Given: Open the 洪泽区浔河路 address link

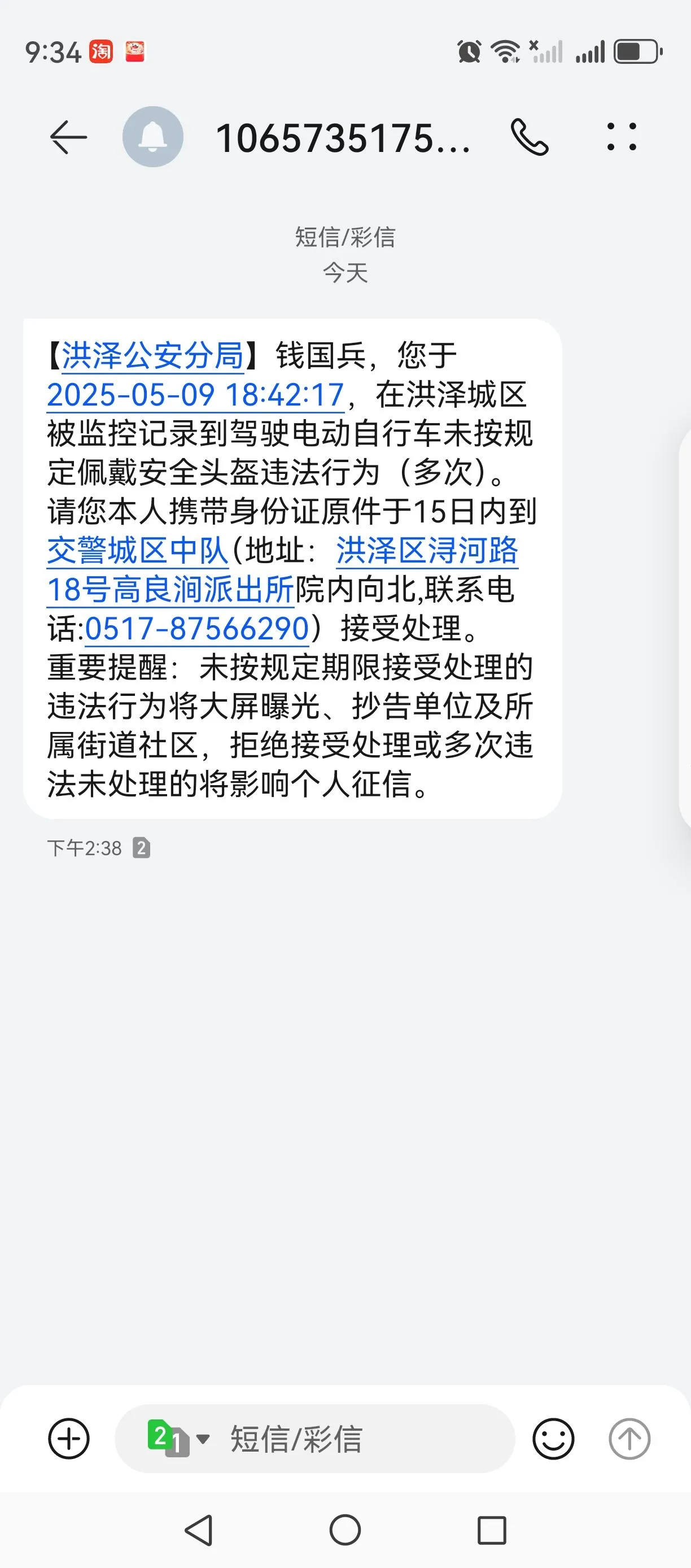Looking at the screenshot, I should tap(427, 550).
